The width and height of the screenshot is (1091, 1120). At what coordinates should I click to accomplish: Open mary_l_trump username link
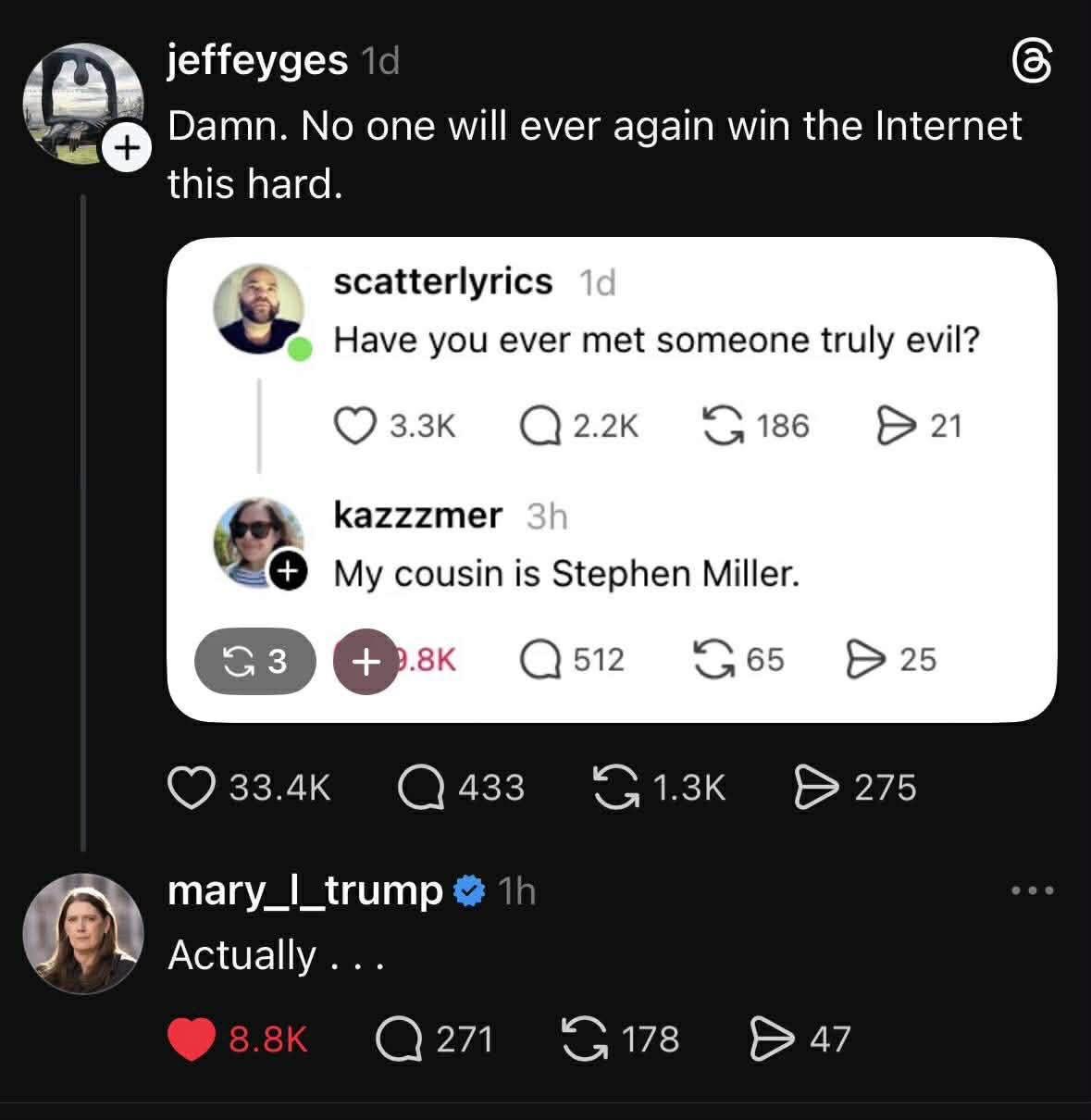click(x=304, y=890)
